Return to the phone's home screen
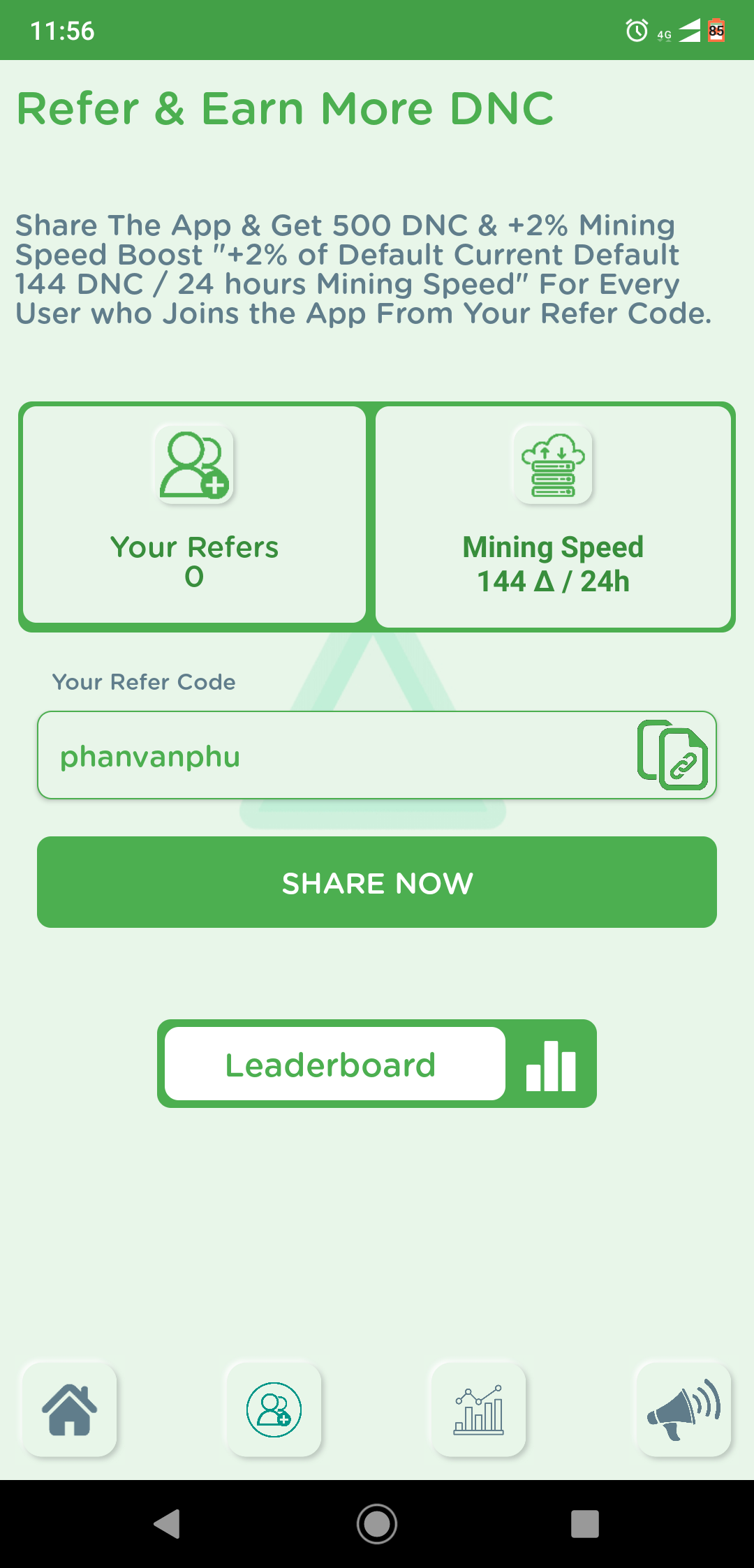 [377, 1523]
